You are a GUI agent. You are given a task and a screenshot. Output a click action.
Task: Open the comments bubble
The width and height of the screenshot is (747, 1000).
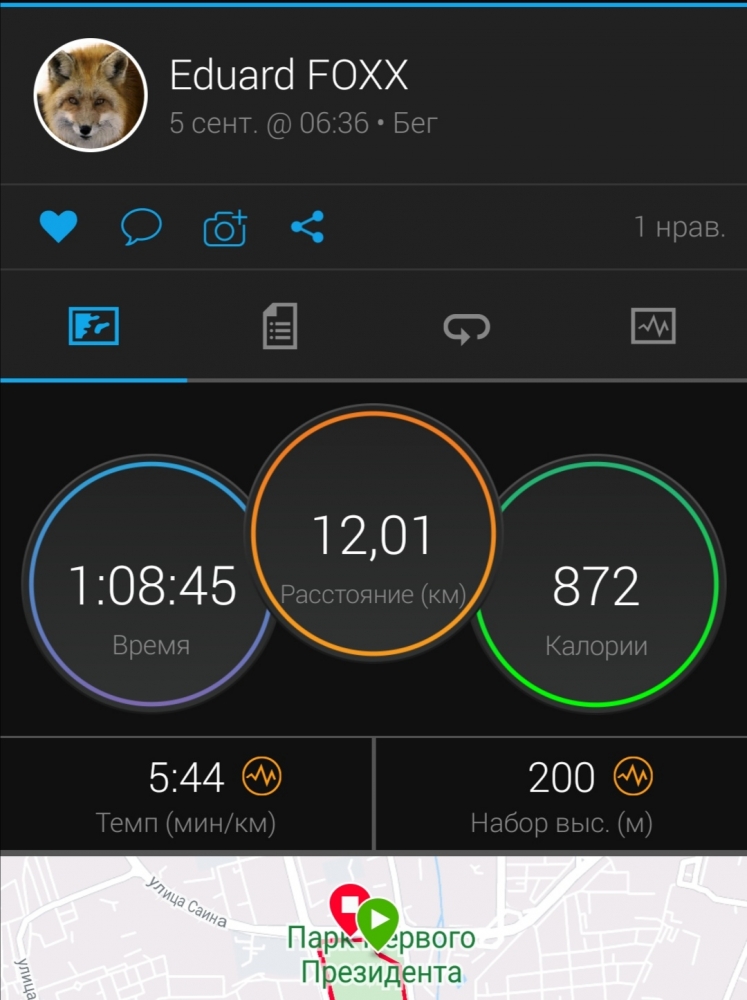pos(141,227)
